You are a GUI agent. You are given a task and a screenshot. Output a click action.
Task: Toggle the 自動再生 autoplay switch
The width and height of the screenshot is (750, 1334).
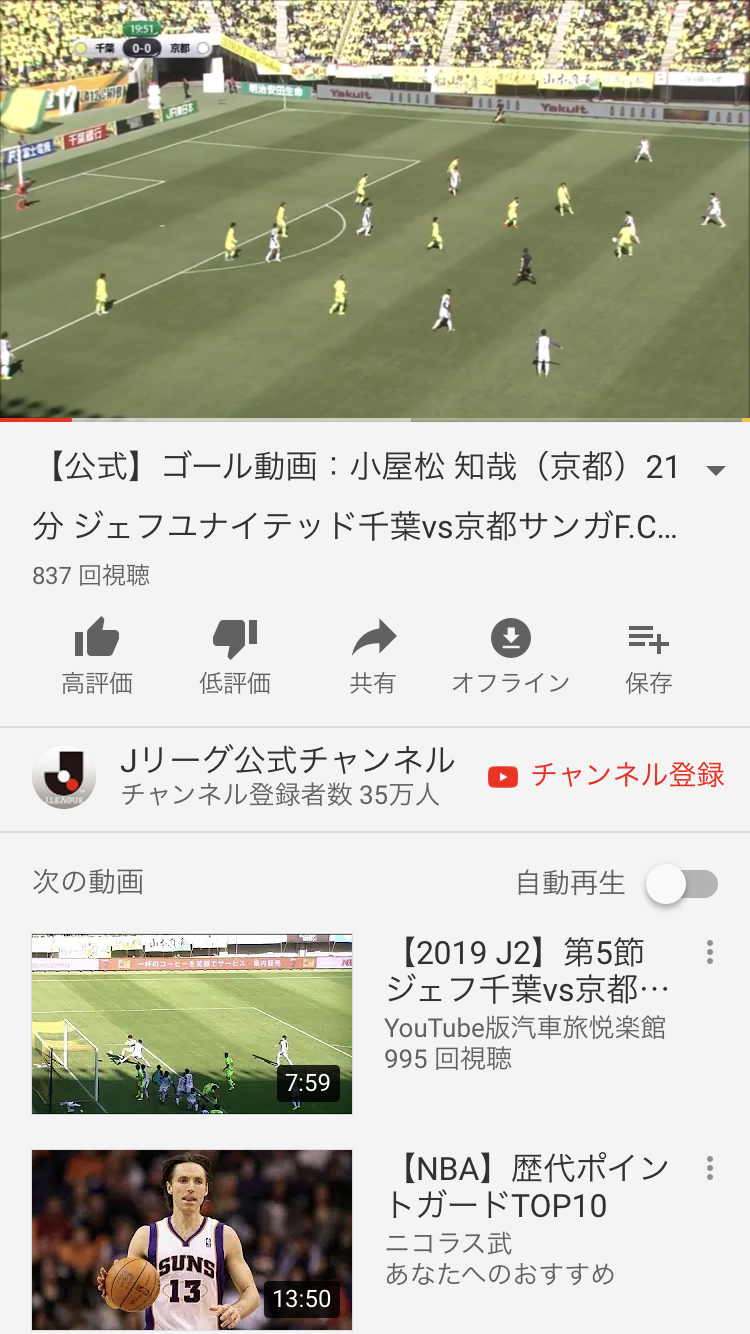[681, 884]
